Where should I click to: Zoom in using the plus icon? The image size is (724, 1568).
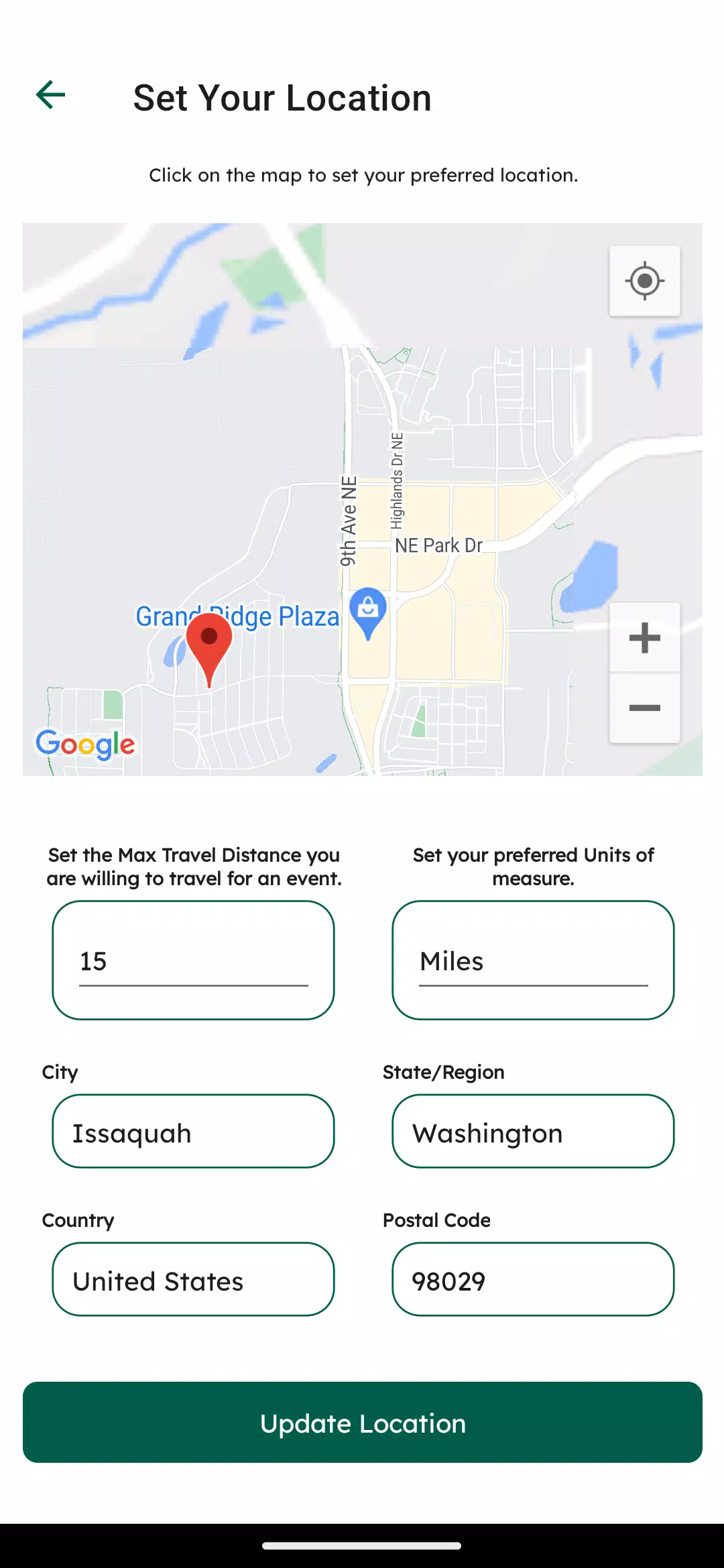(x=644, y=637)
